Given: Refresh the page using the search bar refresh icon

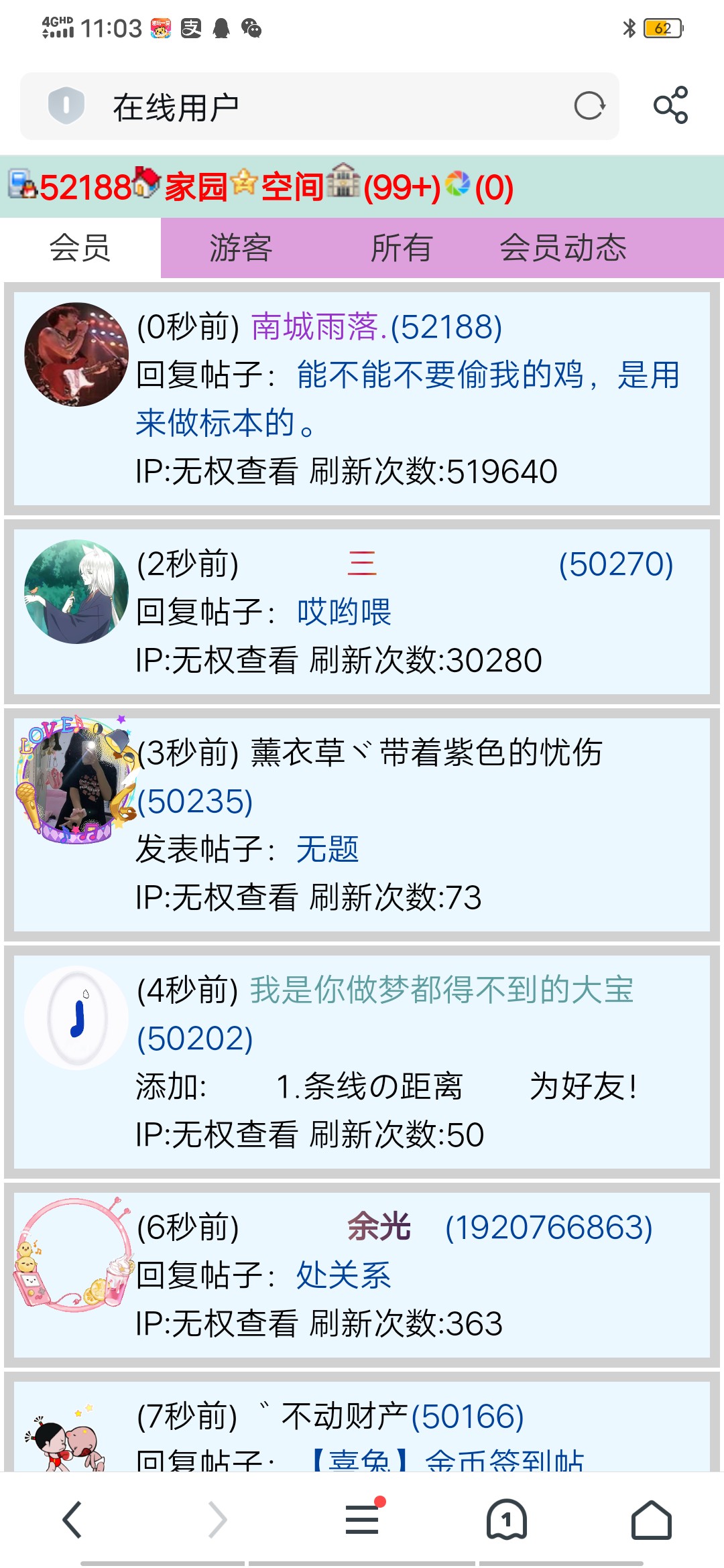Looking at the screenshot, I should tap(589, 107).
